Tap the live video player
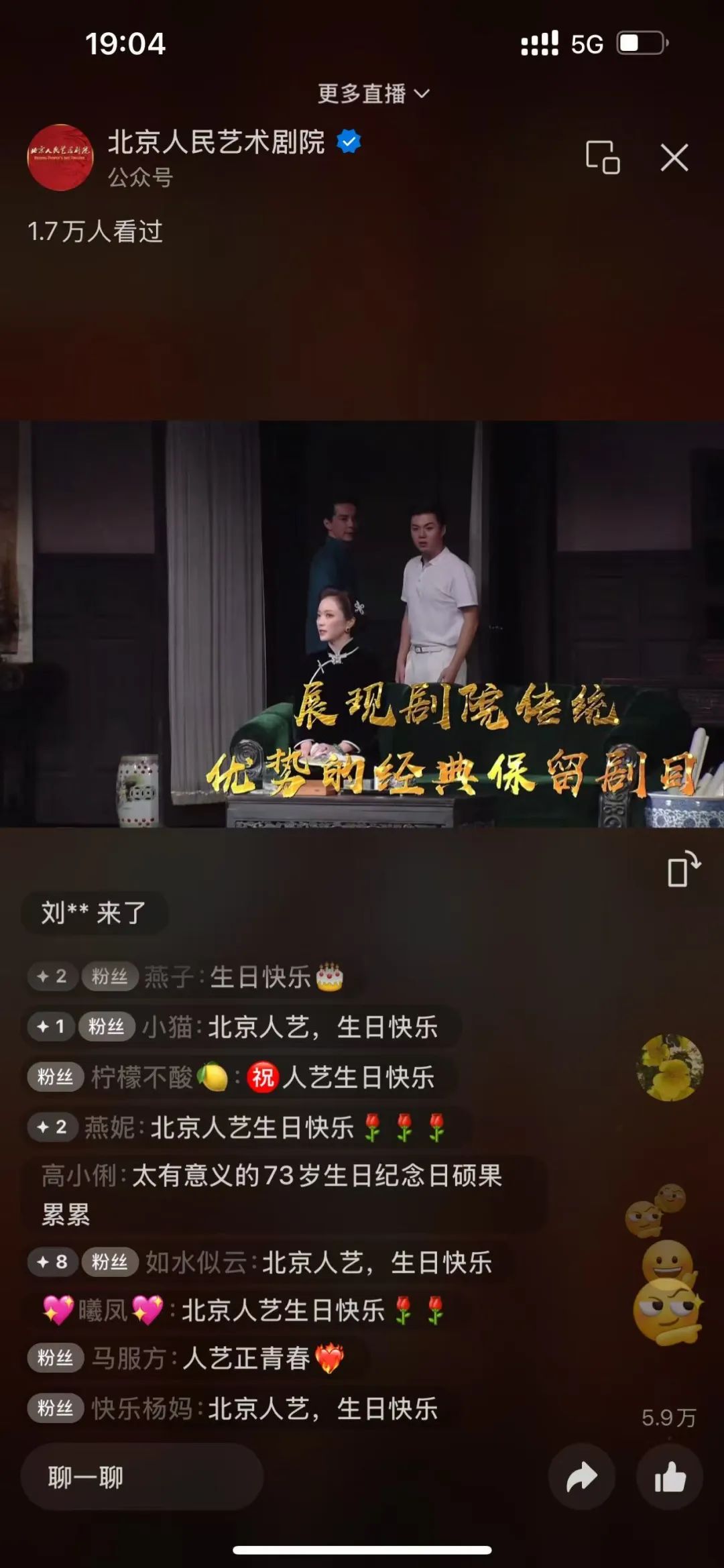724x1568 pixels. [x=362, y=624]
